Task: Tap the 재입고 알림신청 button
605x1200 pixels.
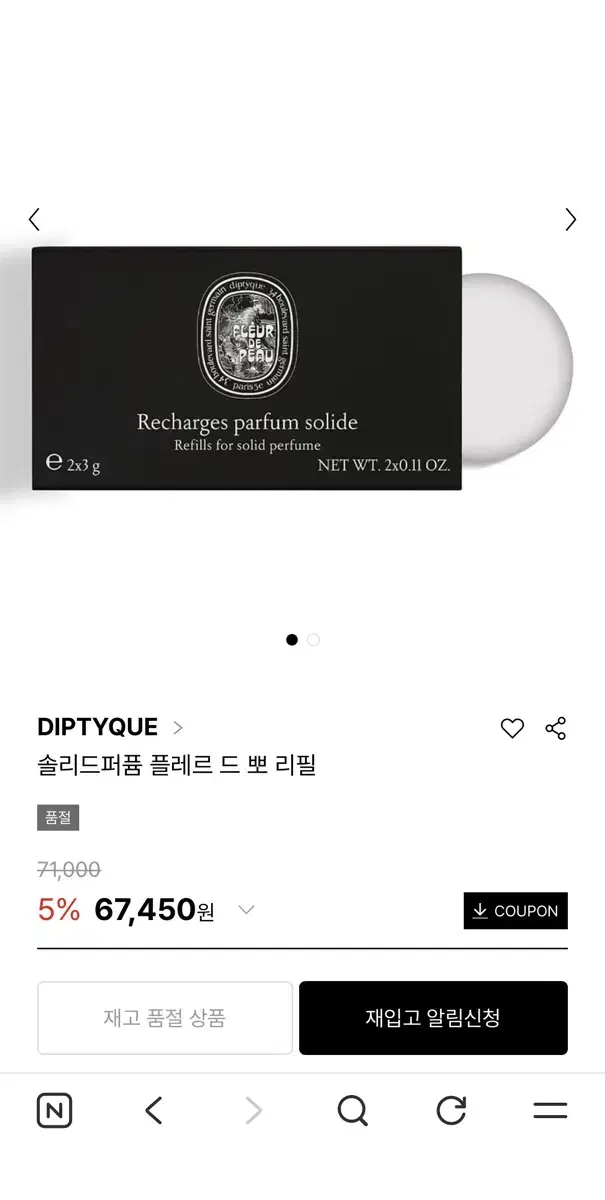Action: pos(433,1018)
